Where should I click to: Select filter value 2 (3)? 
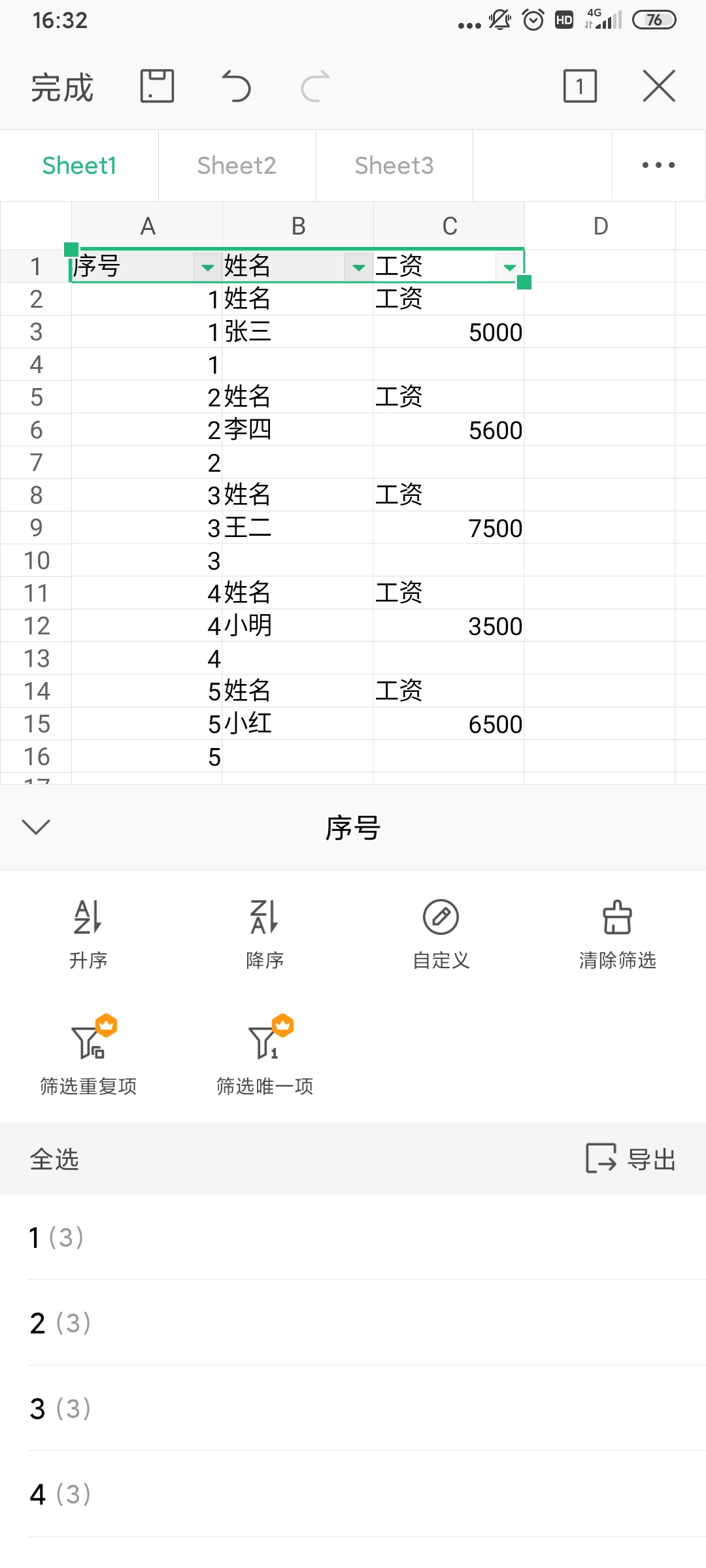click(x=60, y=1323)
